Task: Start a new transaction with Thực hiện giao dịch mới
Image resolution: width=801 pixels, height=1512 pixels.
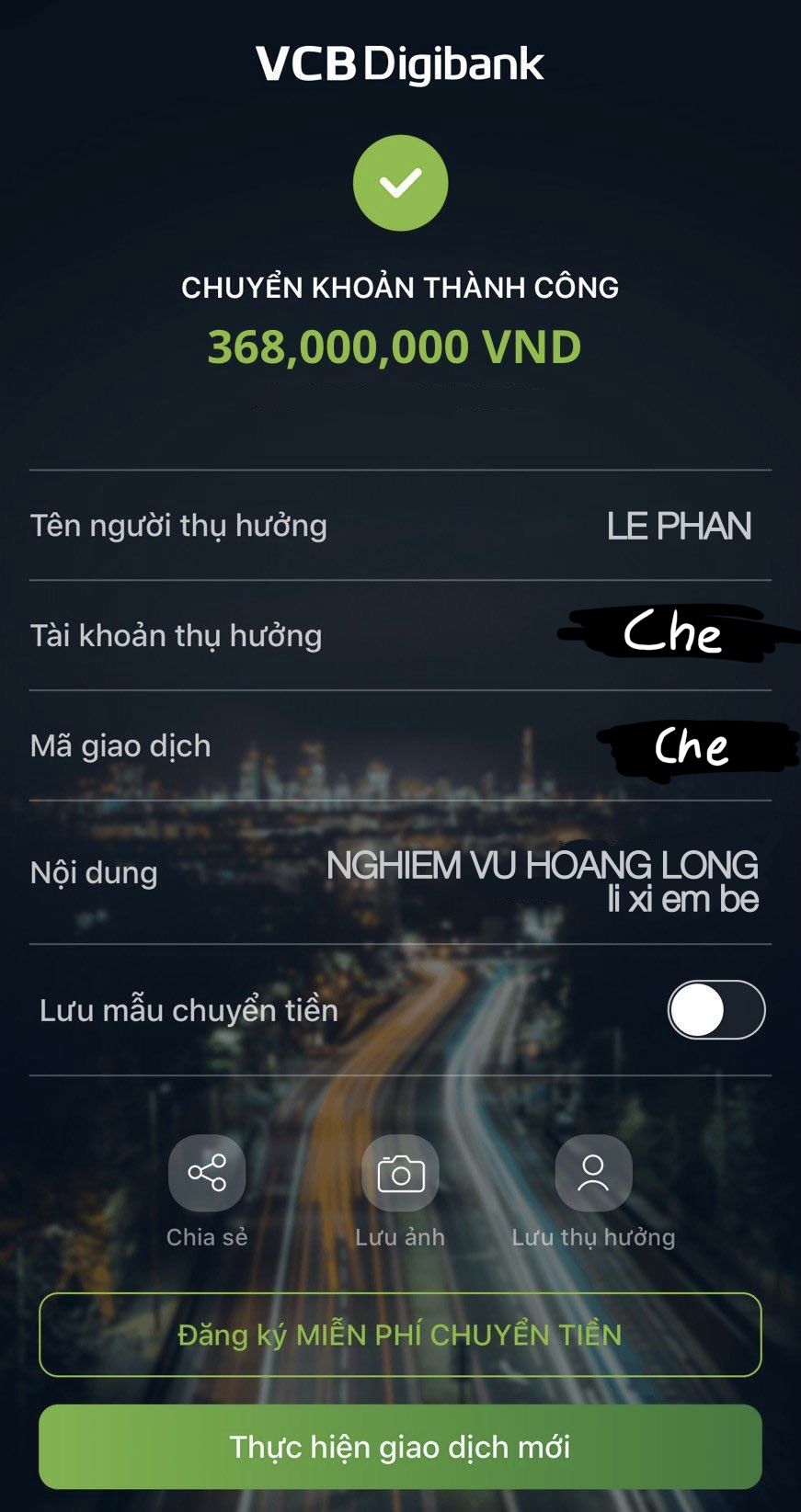Action: (x=400, y=1447)
